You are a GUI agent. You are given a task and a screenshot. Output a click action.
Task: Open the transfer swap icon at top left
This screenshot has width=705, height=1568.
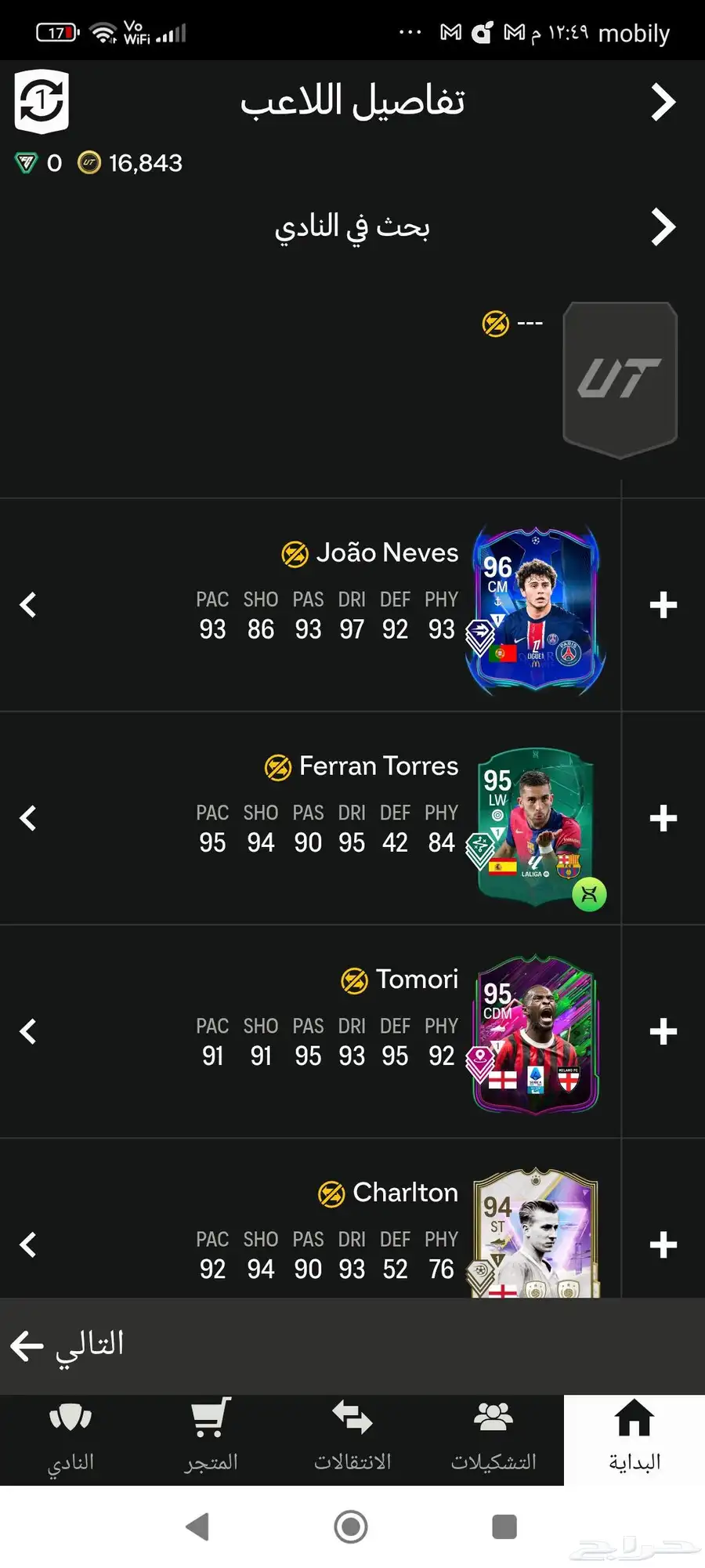click(x=42, y=101)
